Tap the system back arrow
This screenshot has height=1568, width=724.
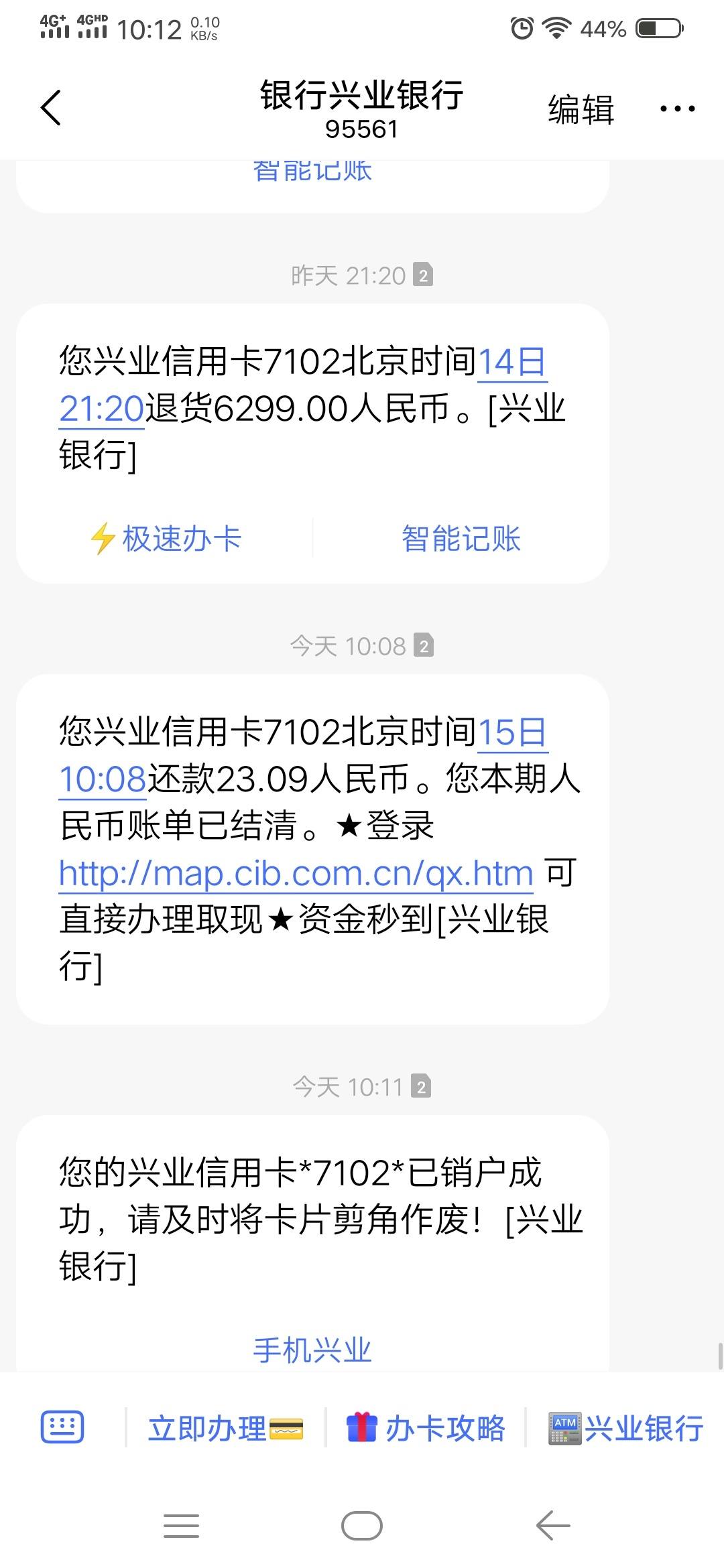[x=553, y=1526]
